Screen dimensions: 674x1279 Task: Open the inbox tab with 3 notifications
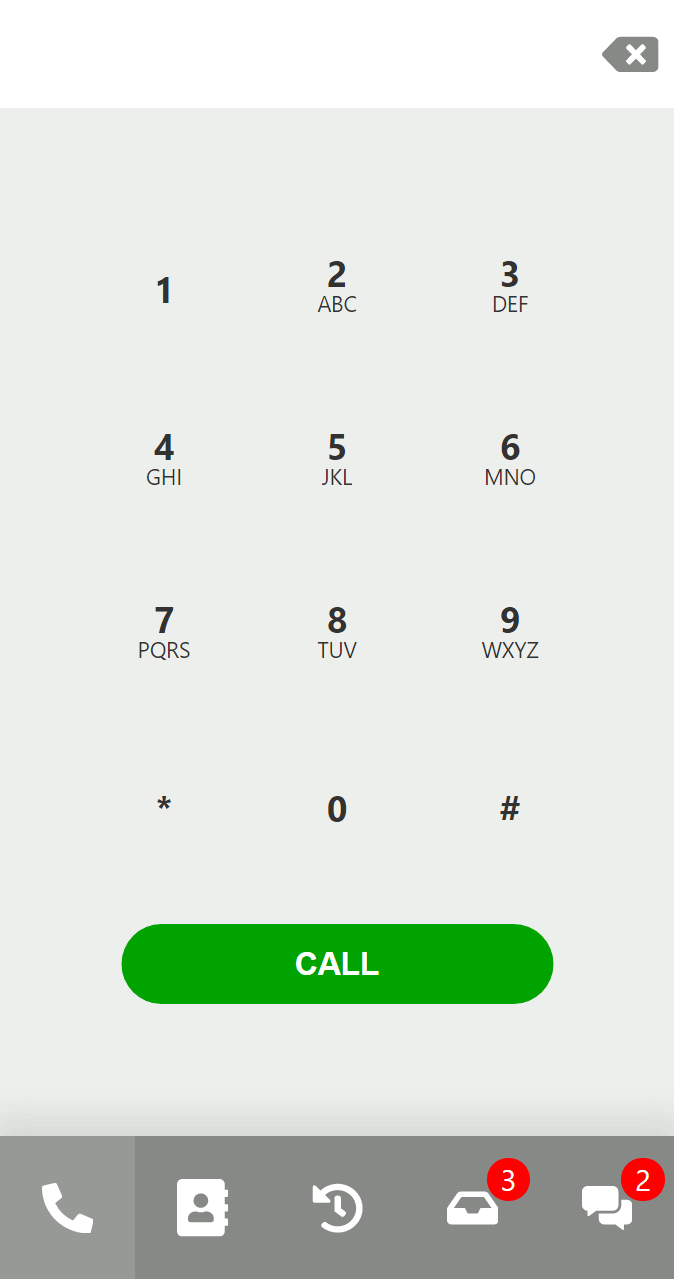[472, 1208]
